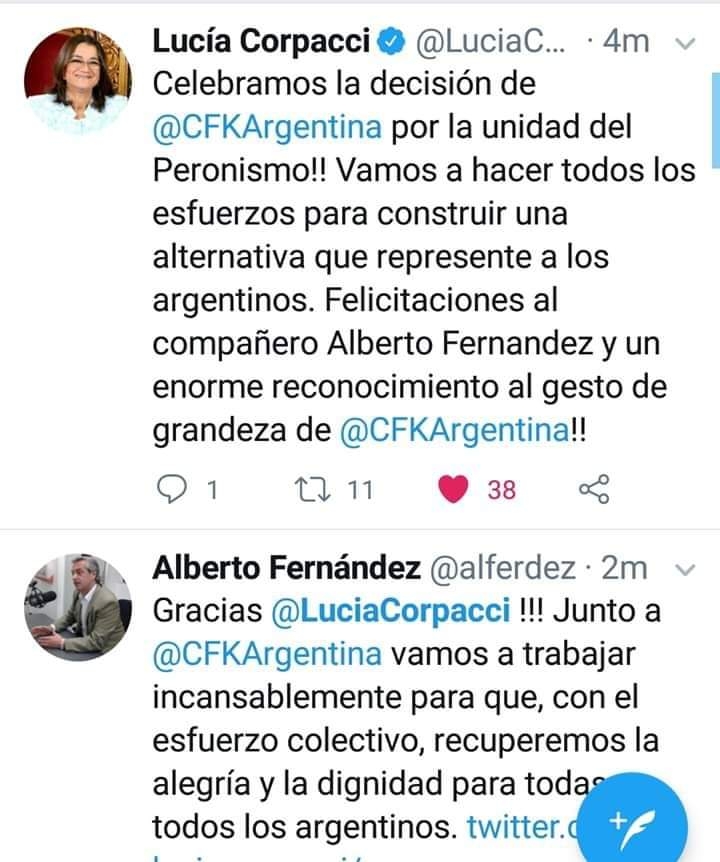Expand options arrow on Lucía Corpacci's tweet
Viewport: 720px width, 862px height.
click(x=685, y=43)
